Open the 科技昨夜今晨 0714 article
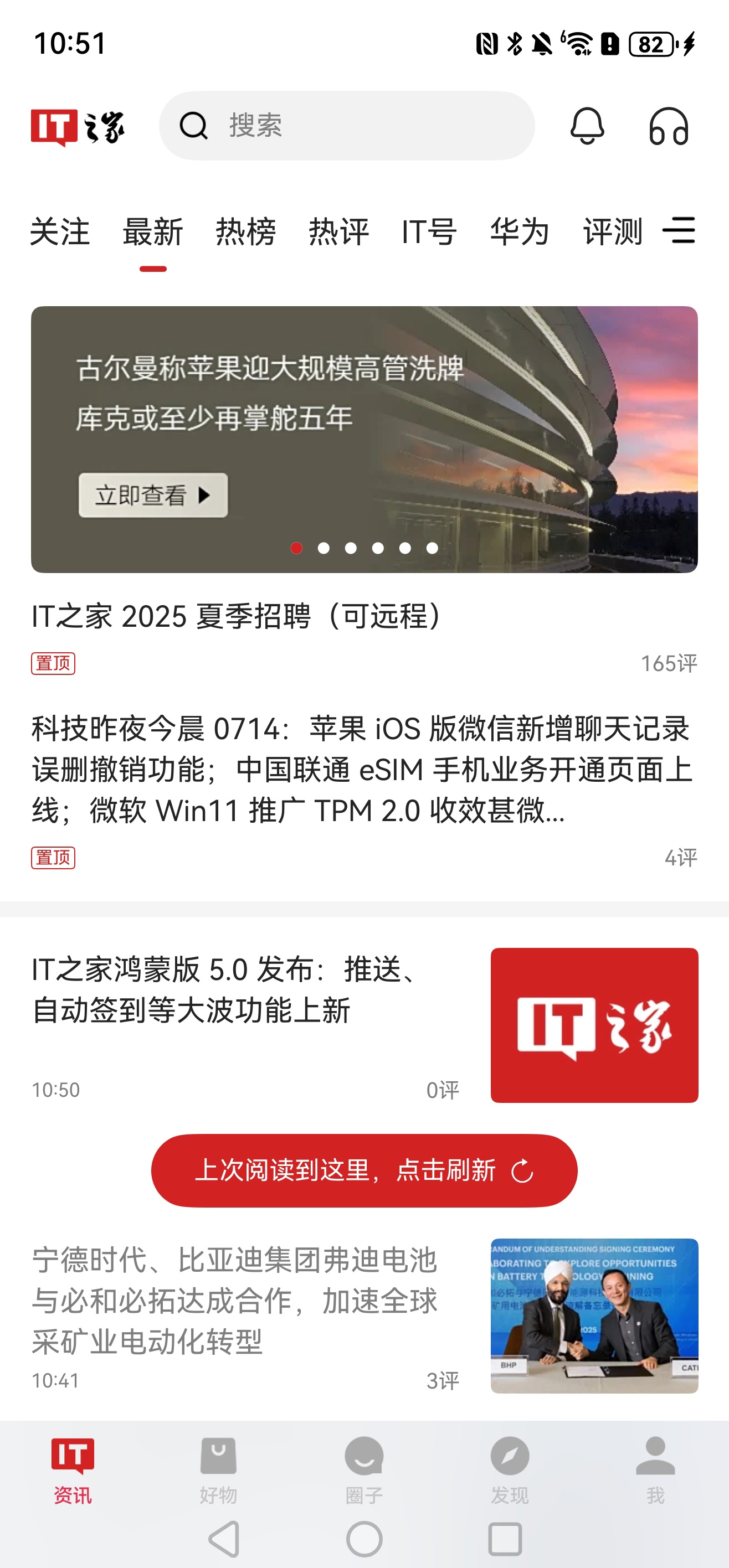Image resolution: width=729 pixels, height=1568 pixels. (361, 770)
